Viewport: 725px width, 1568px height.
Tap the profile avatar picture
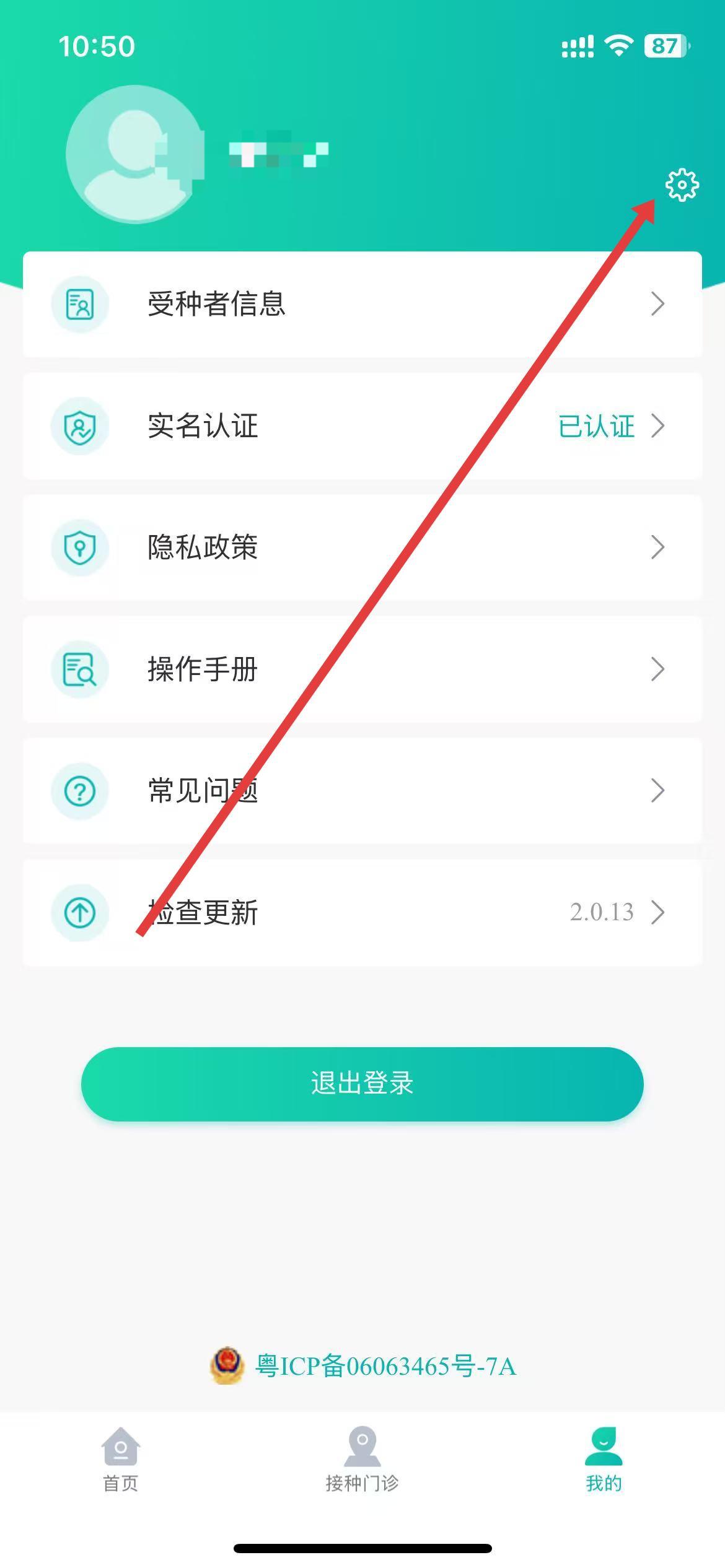pyautogui.click(x=135, y=154)
